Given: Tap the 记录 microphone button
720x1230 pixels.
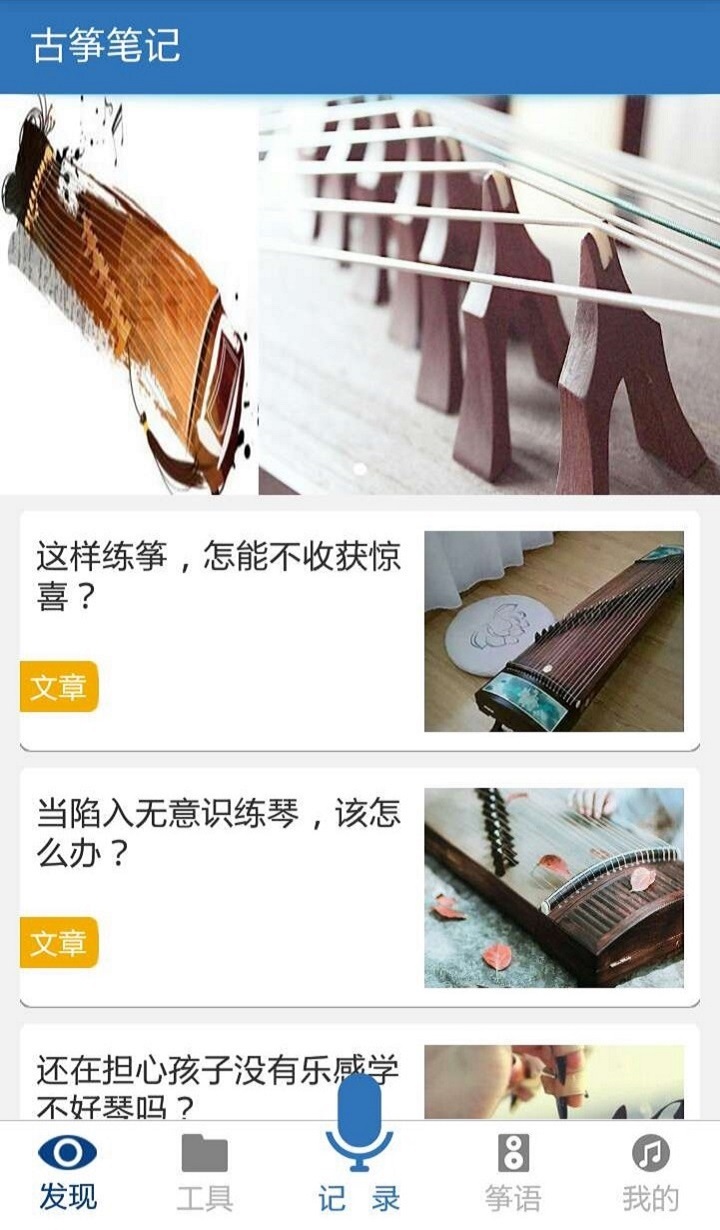Looking at the screenshot, I should point(359,1140).
